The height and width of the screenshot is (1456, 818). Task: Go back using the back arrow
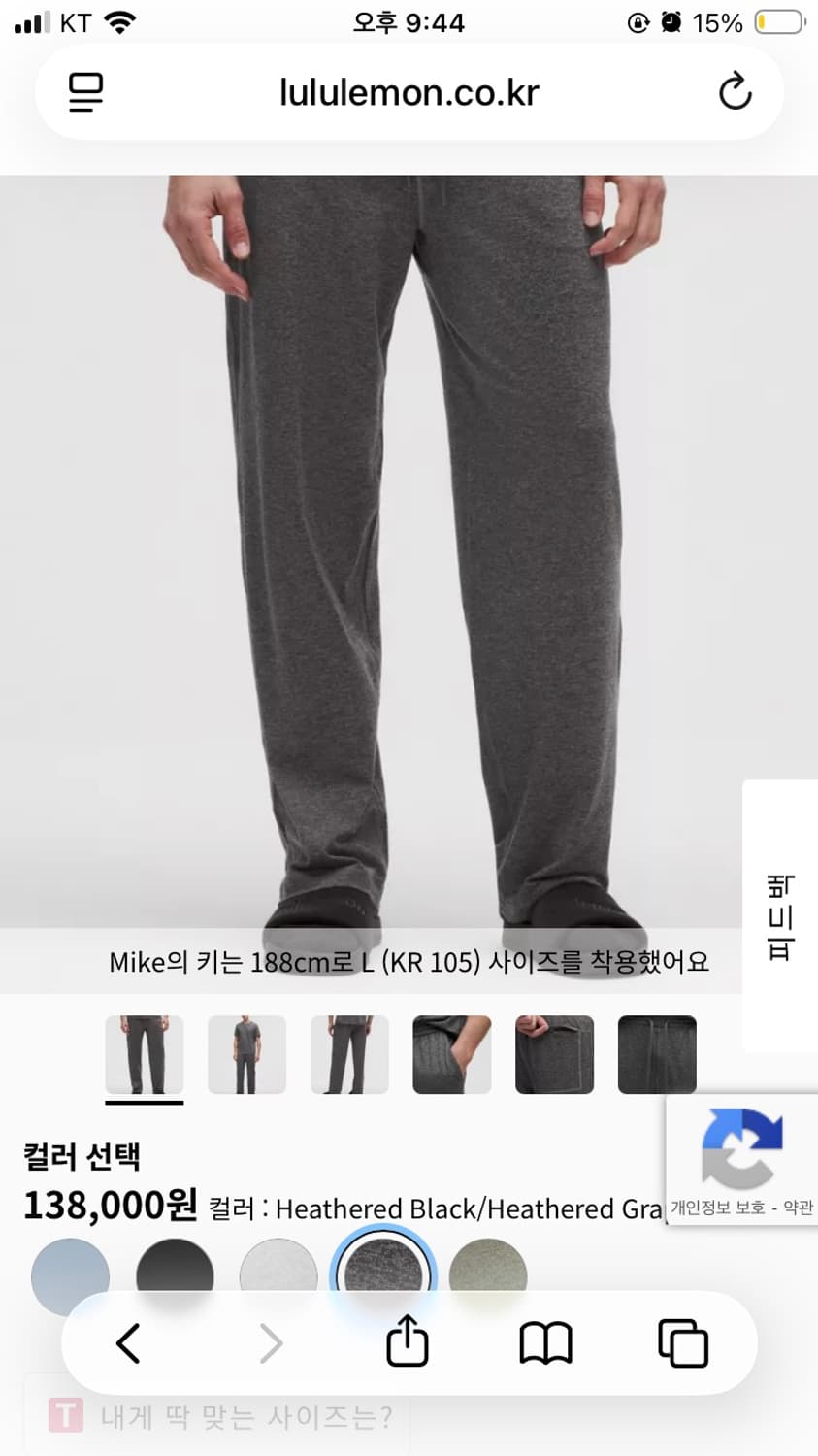[x=129, y=1342]
